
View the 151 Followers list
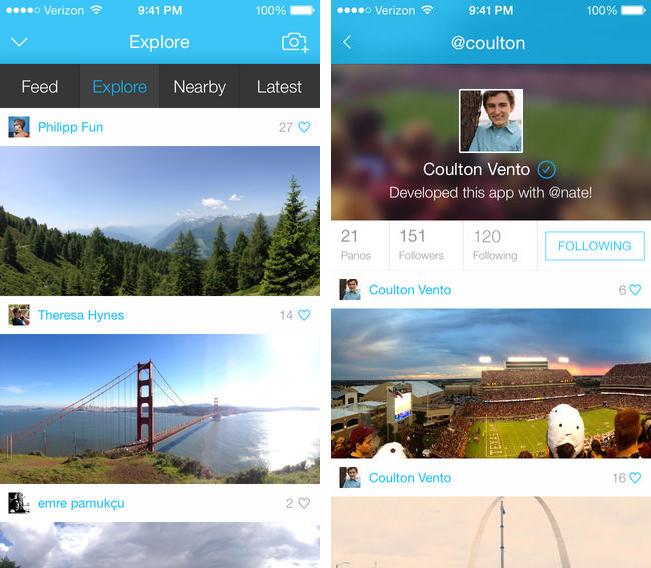coord(420,245)
